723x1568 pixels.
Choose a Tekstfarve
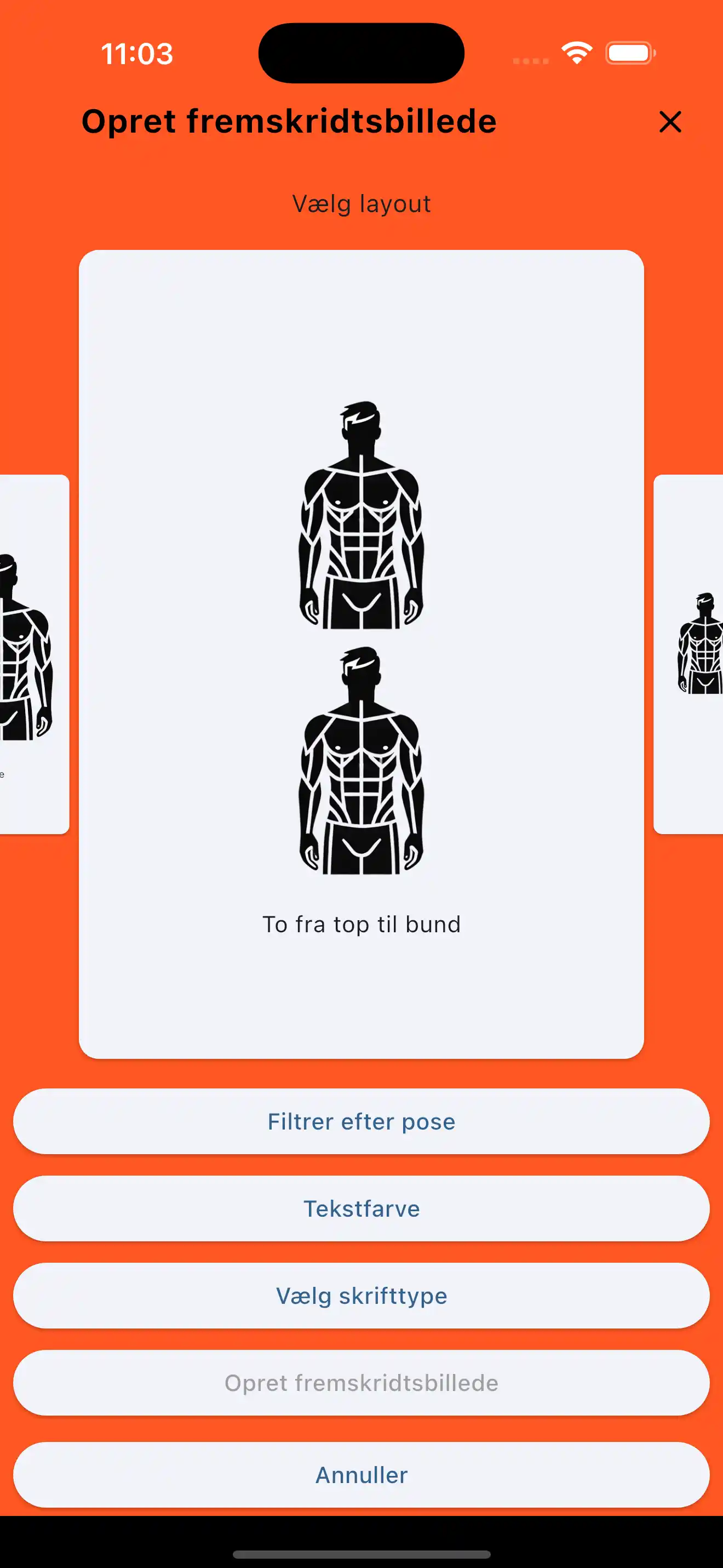[361, 1208]
